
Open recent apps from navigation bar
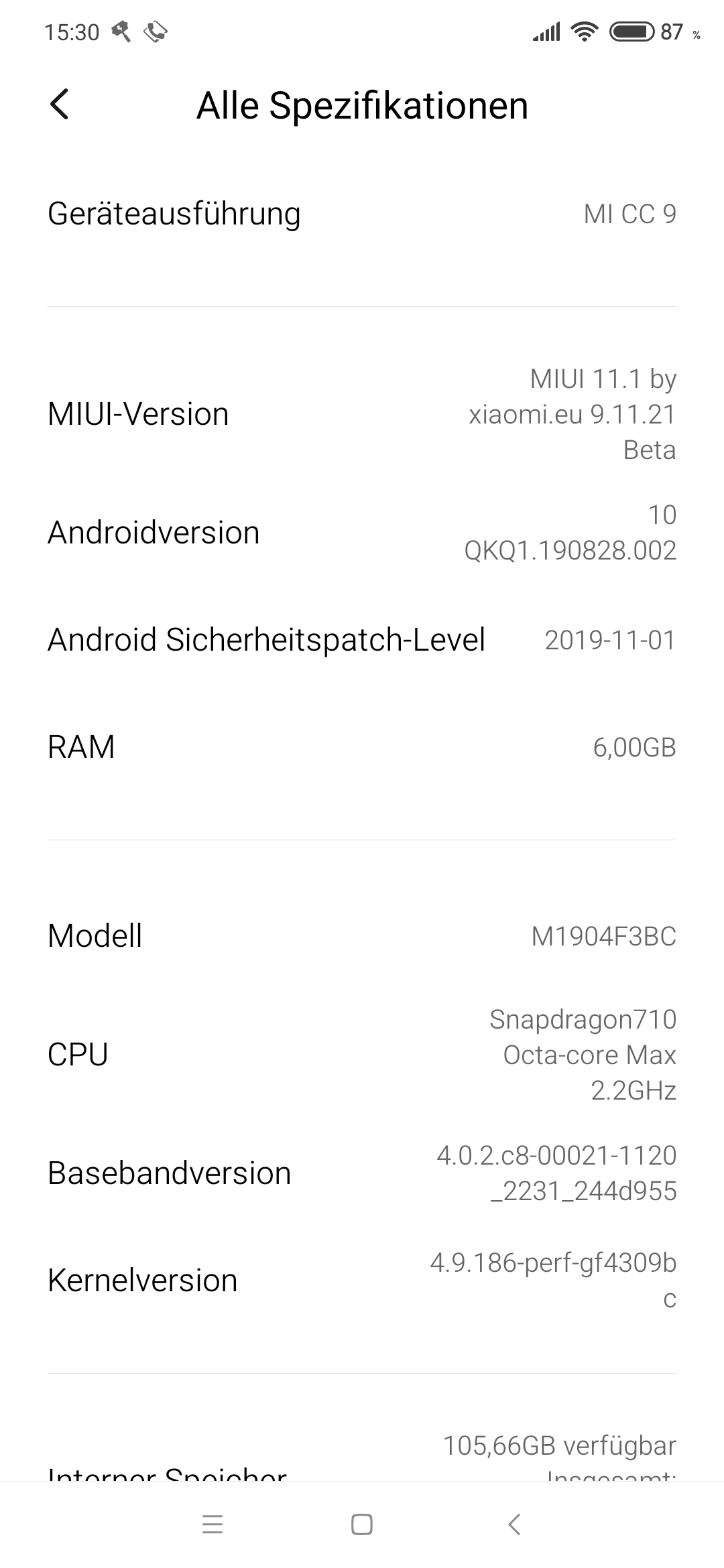pos(212,1524)
